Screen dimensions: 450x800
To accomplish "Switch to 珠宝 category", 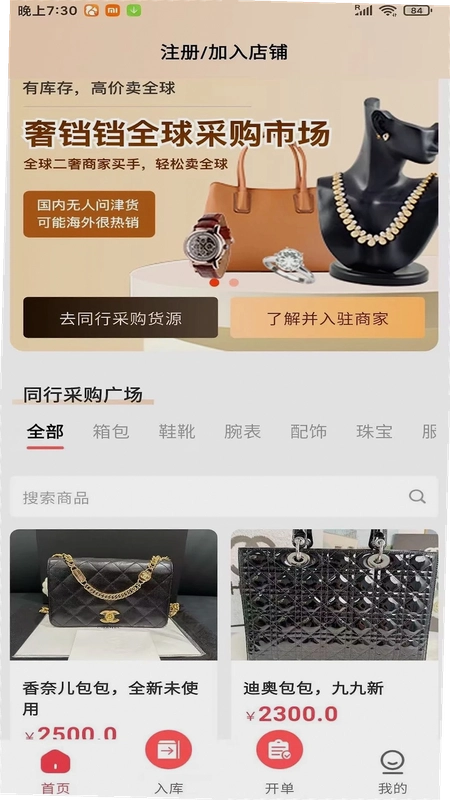I will click(374, 432).
